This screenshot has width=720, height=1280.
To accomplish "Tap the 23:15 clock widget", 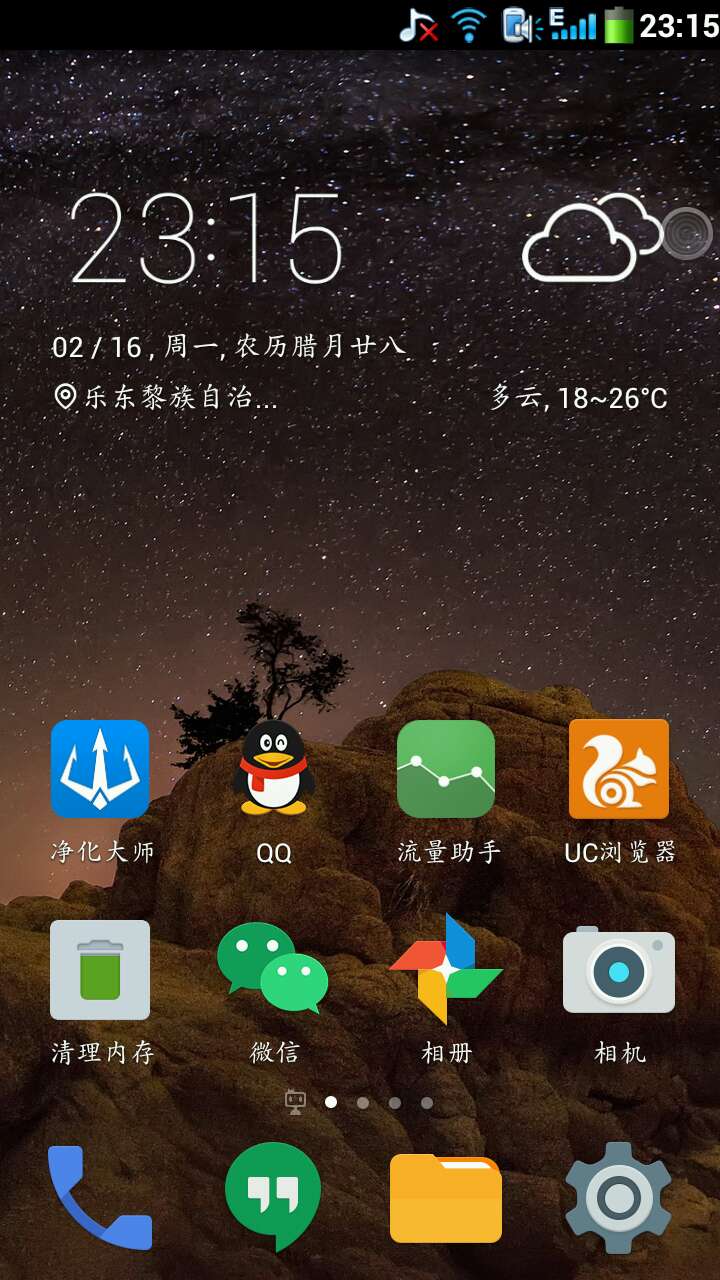I will click(x=208, y=240).
